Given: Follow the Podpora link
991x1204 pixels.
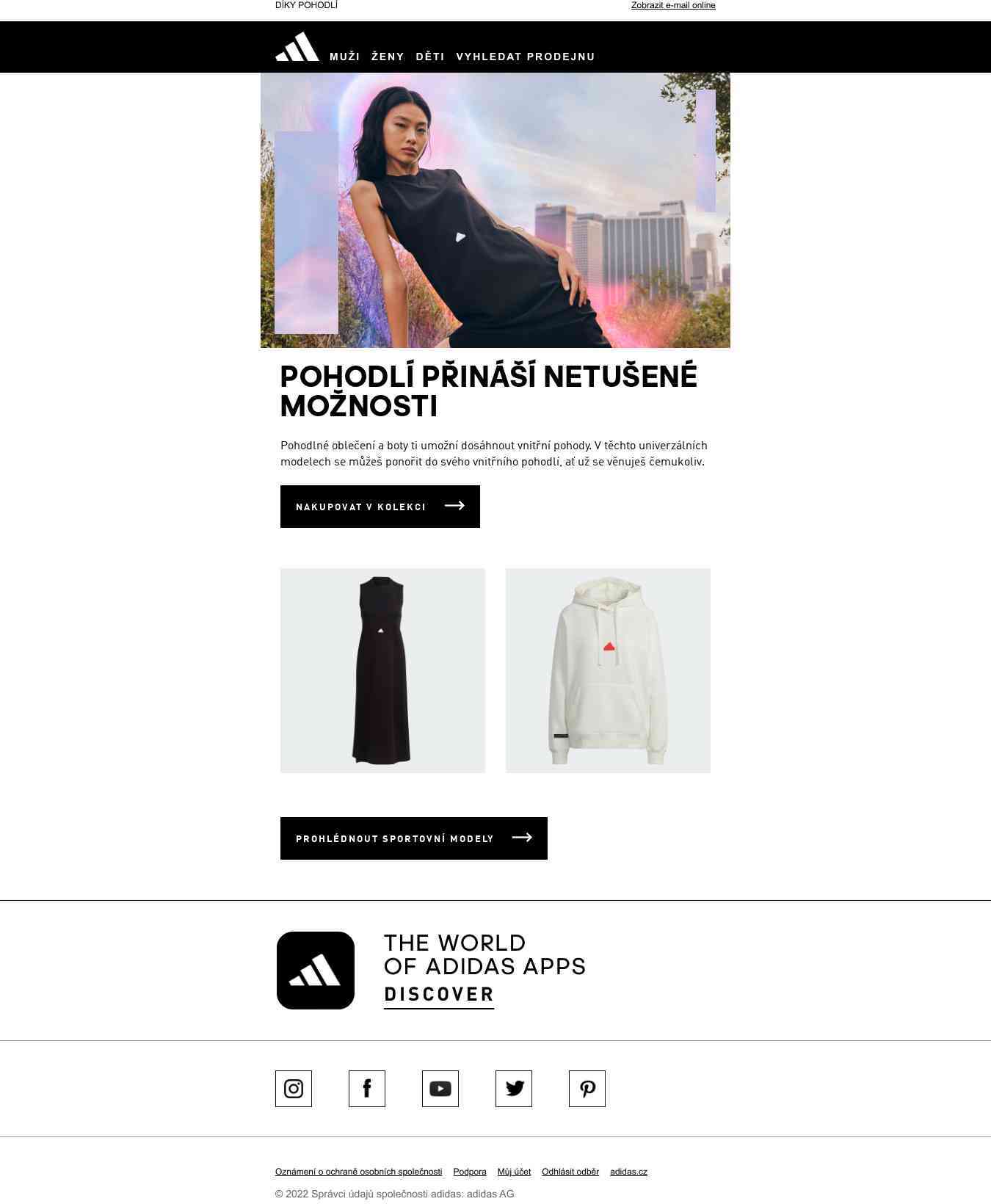Looking at the screenshot, I should [470, 1172].
